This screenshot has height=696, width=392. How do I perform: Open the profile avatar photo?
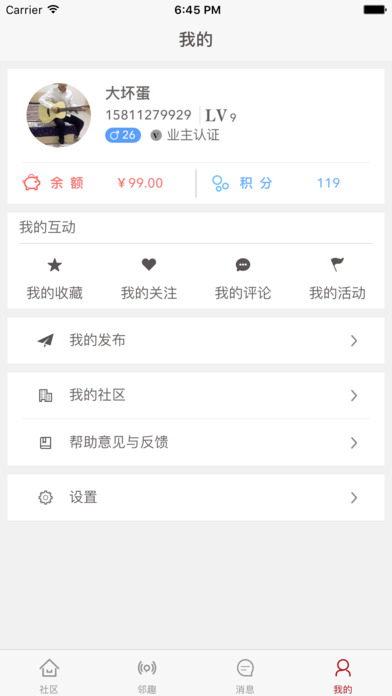(x=59, y=115)
